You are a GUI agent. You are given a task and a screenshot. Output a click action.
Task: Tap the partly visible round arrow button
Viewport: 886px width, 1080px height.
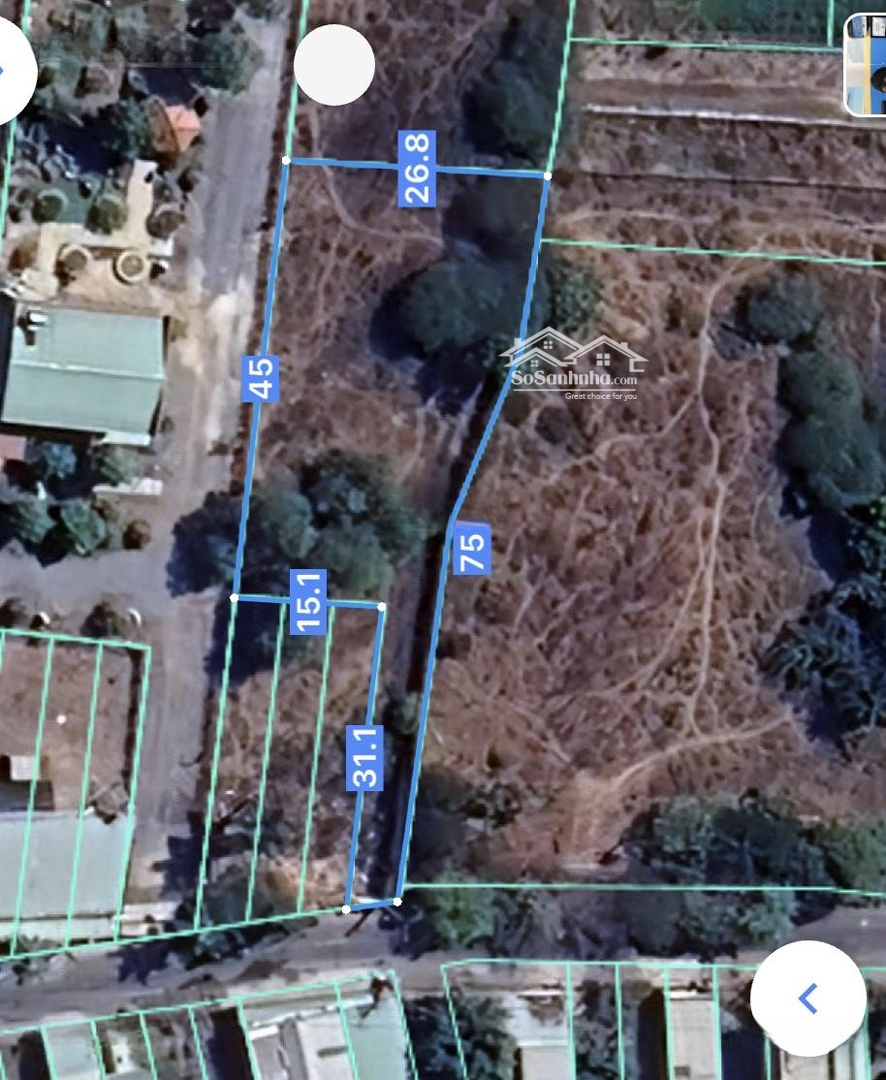point(12,70)
